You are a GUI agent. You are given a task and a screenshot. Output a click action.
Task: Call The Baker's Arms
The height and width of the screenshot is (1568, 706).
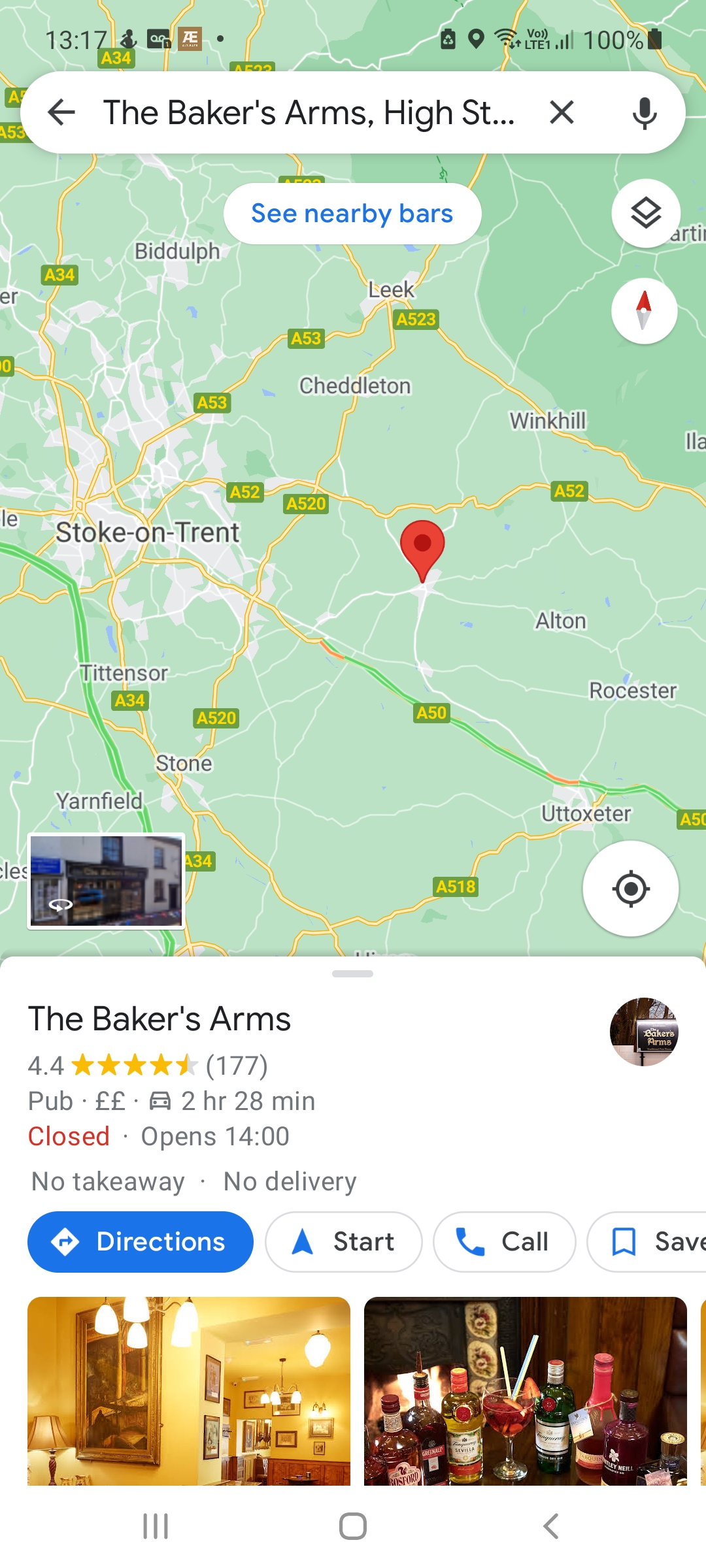[x=504, y=1241]
